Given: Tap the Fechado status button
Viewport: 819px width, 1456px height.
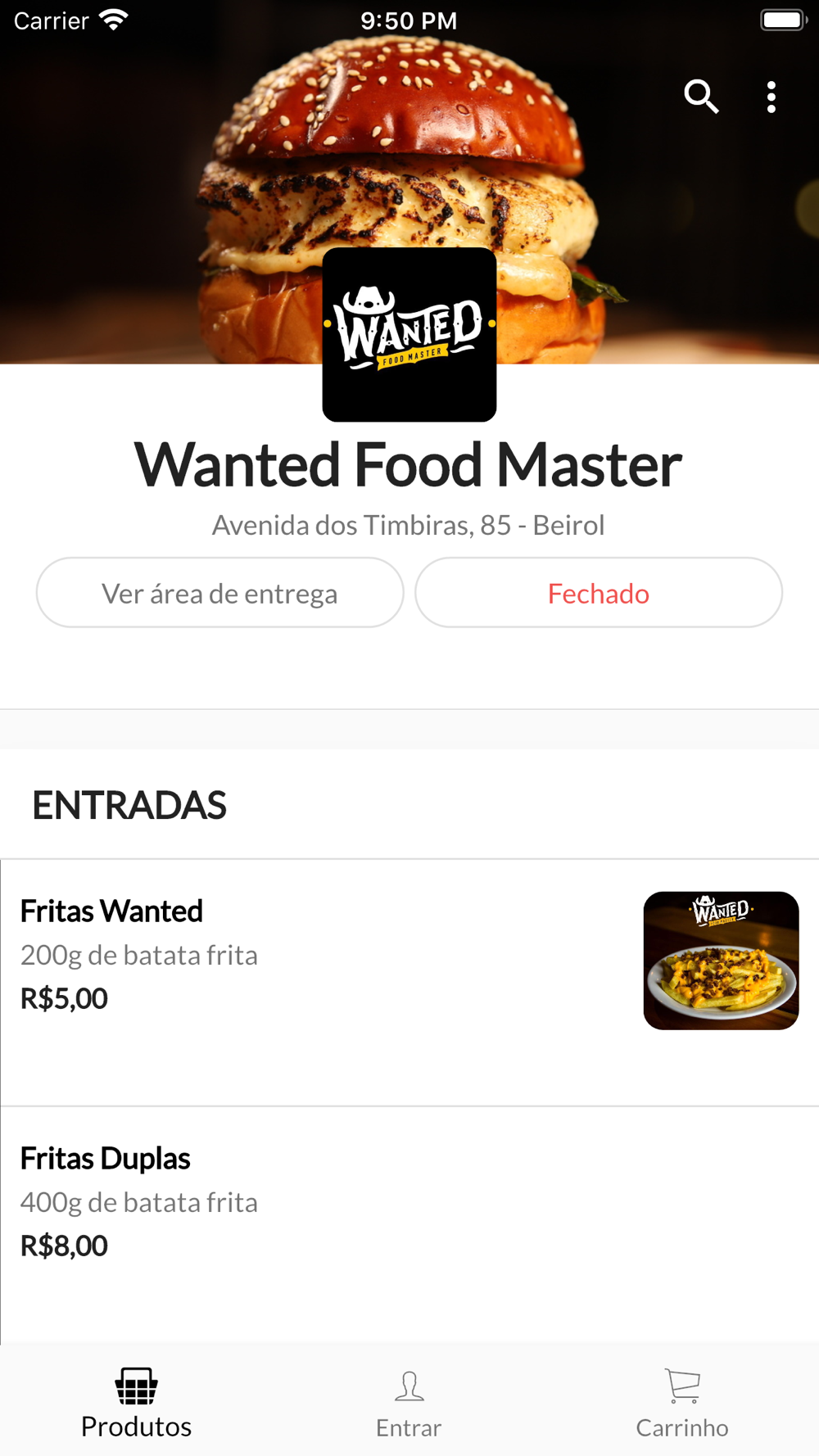Looking at the screenshot, I should pyautogui.click(x=599, y=593).
